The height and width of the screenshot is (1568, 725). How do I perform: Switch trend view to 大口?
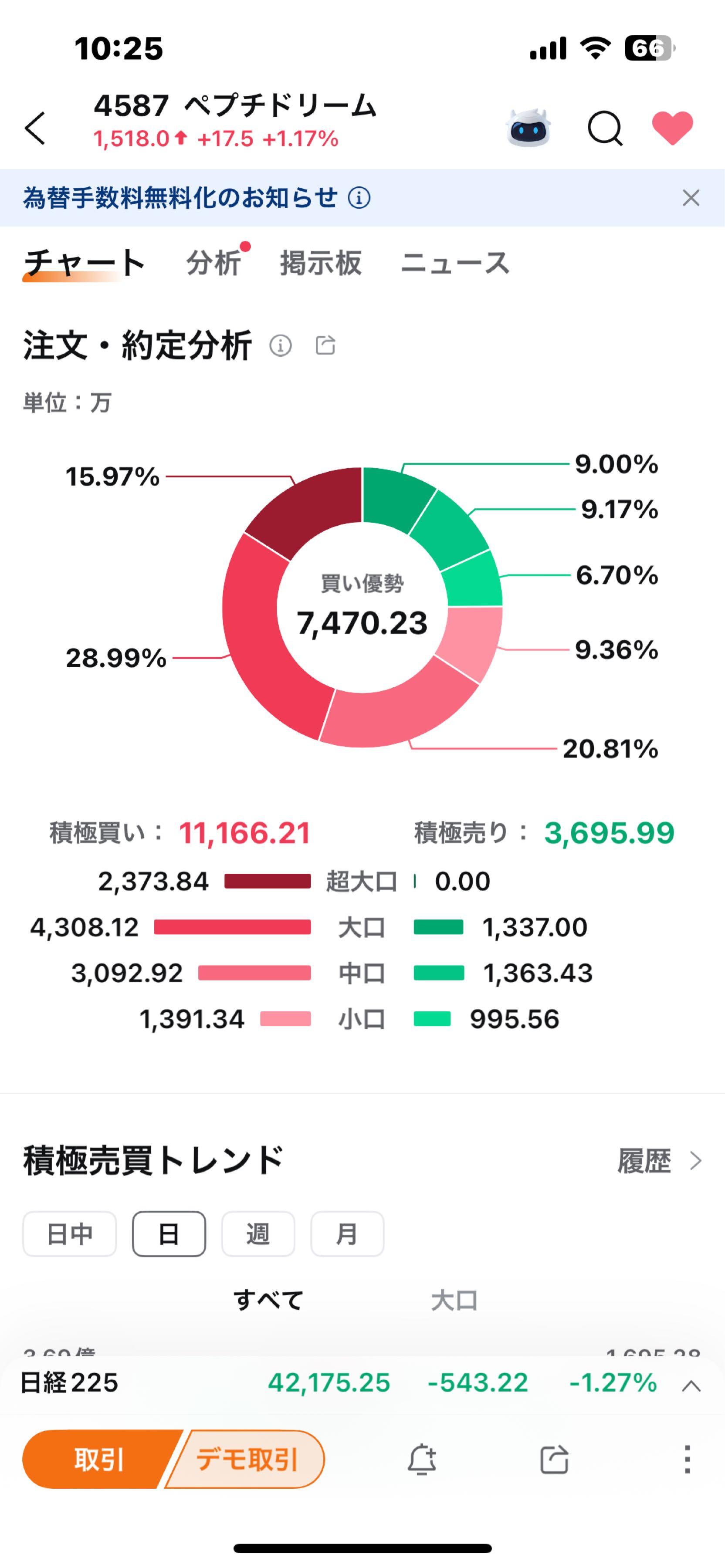pyautogui.click(x=454, y=1300)
